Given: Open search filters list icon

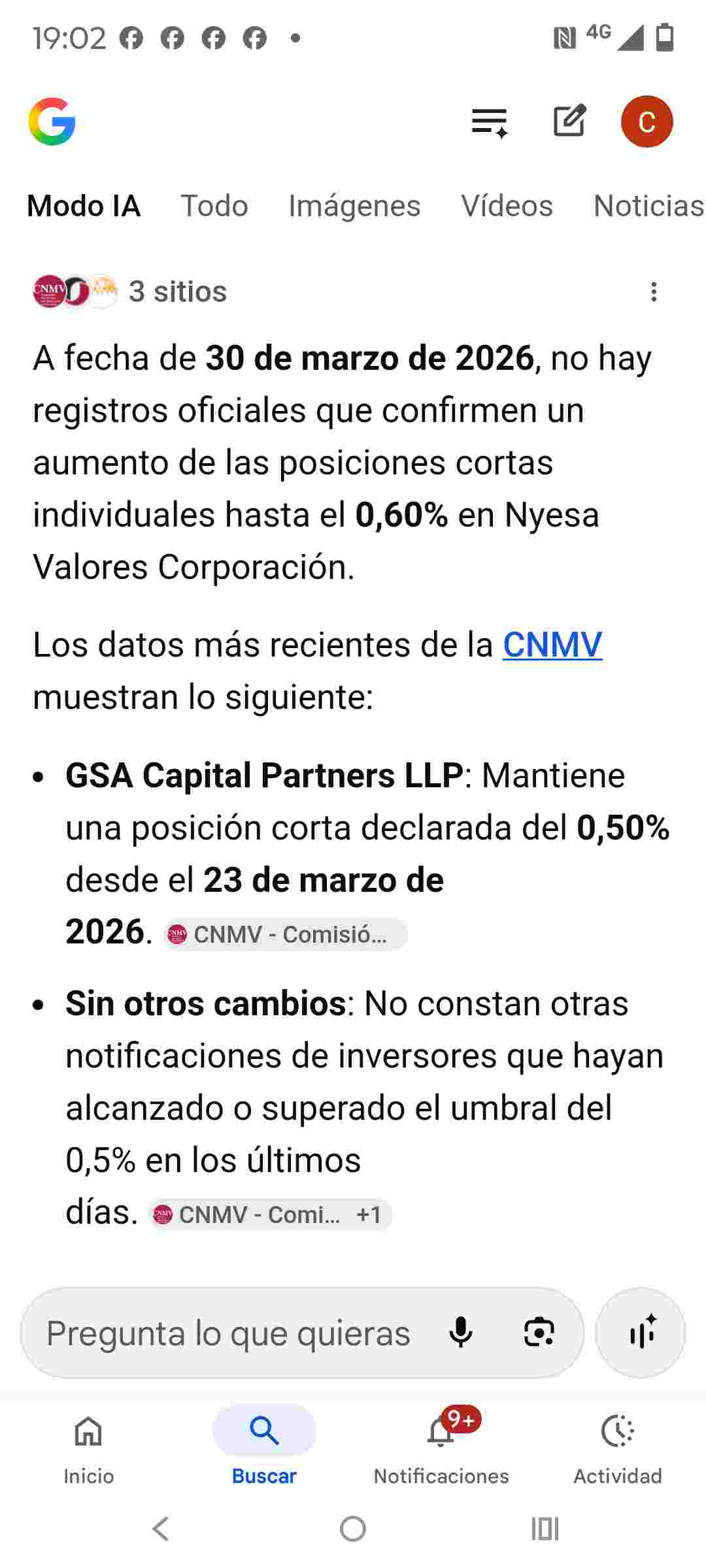Looking at the screenshot, I should (487, 122).
